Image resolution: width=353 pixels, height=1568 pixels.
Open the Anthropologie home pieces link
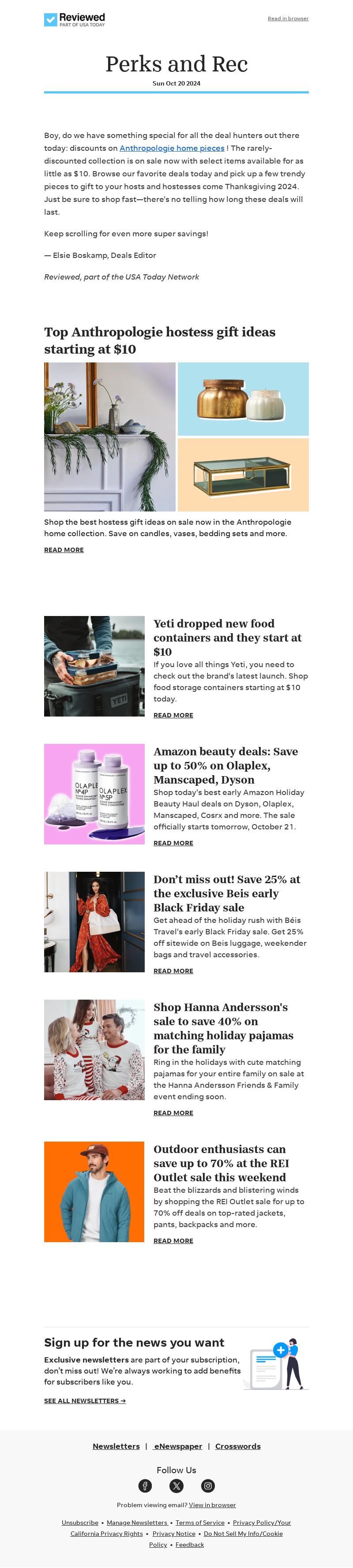coord(172,148)
